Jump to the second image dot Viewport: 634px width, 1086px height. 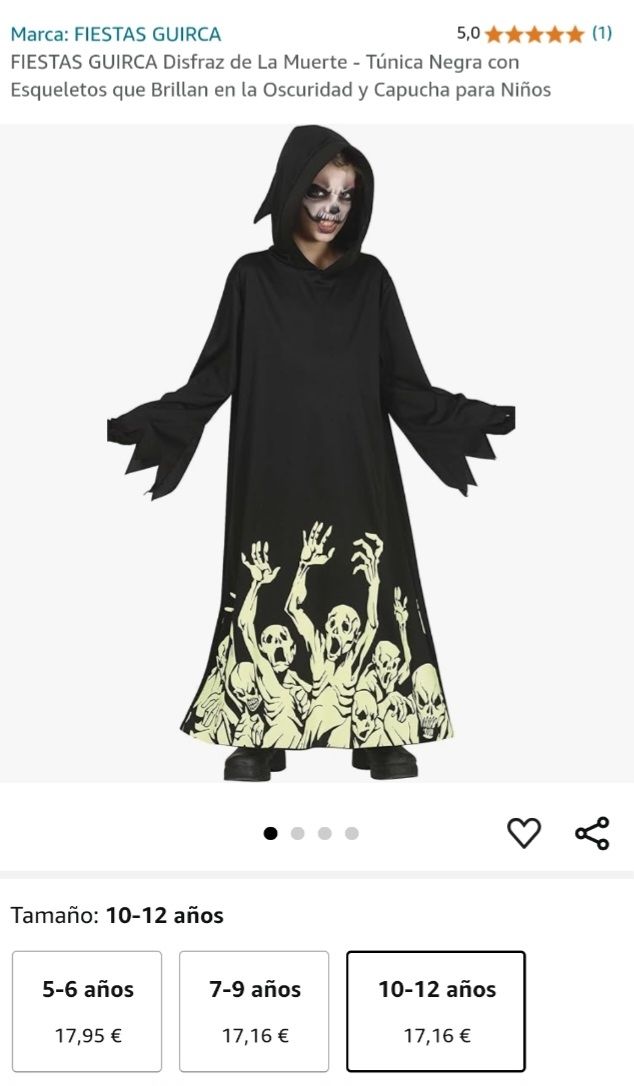pos(297,833)
